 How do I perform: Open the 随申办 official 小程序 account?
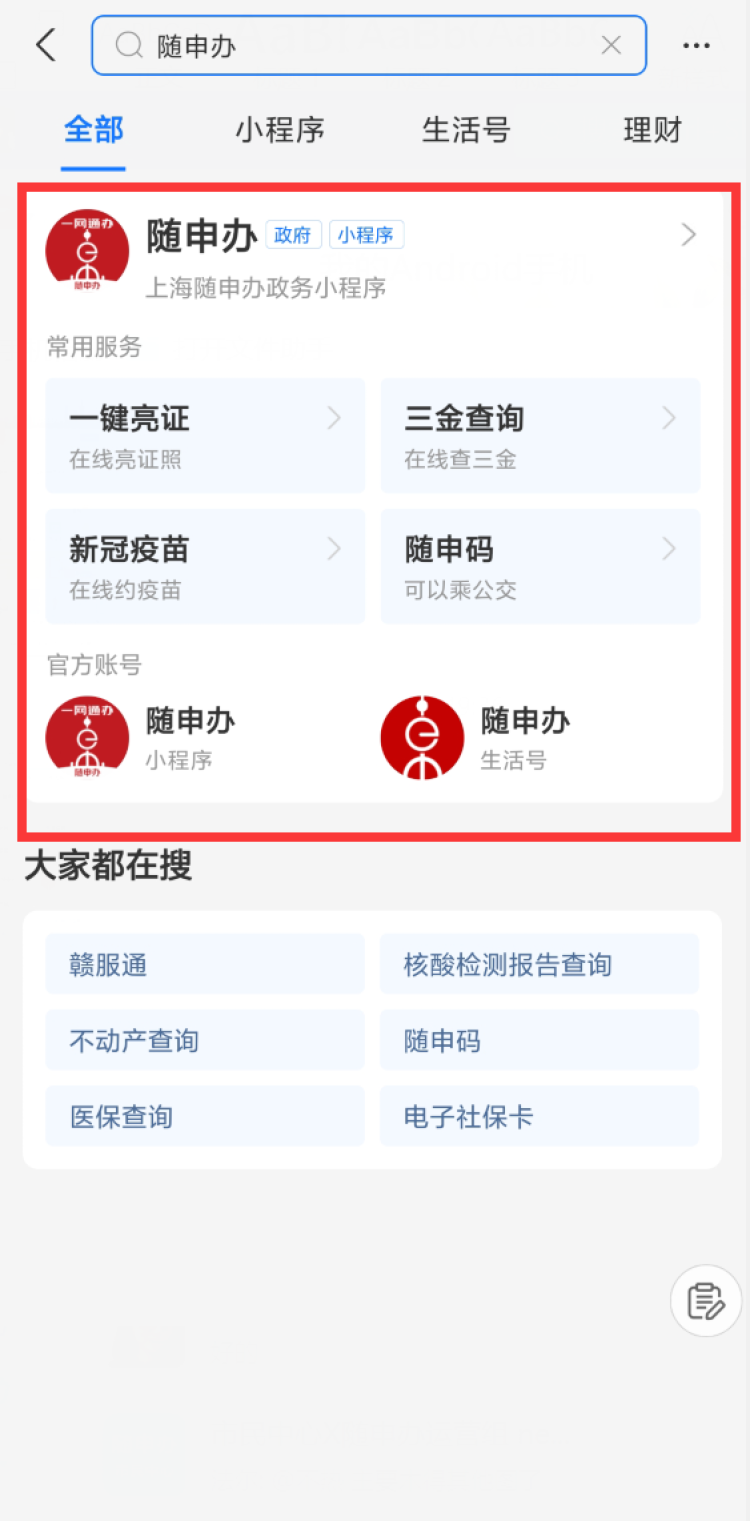click(x=190, y=738)
